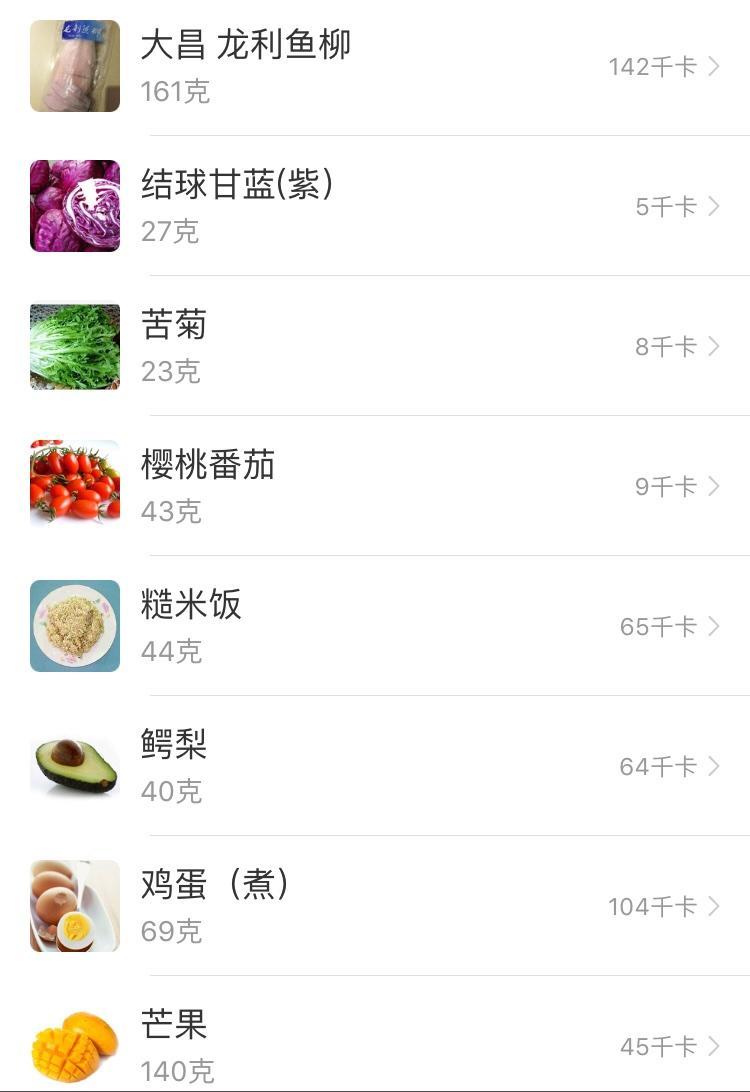The image size is (750, 1092).
Task: Expand details for 大昌 龙利鱼柳 entry
Action: 712,67
